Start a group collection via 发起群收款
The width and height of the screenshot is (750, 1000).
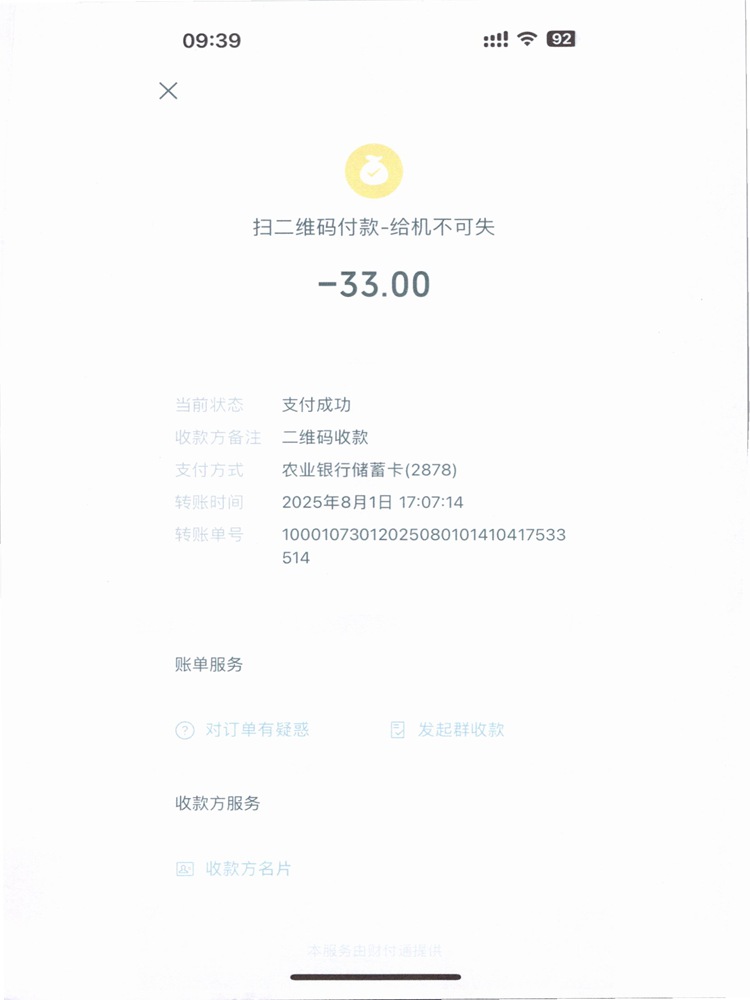448,730
